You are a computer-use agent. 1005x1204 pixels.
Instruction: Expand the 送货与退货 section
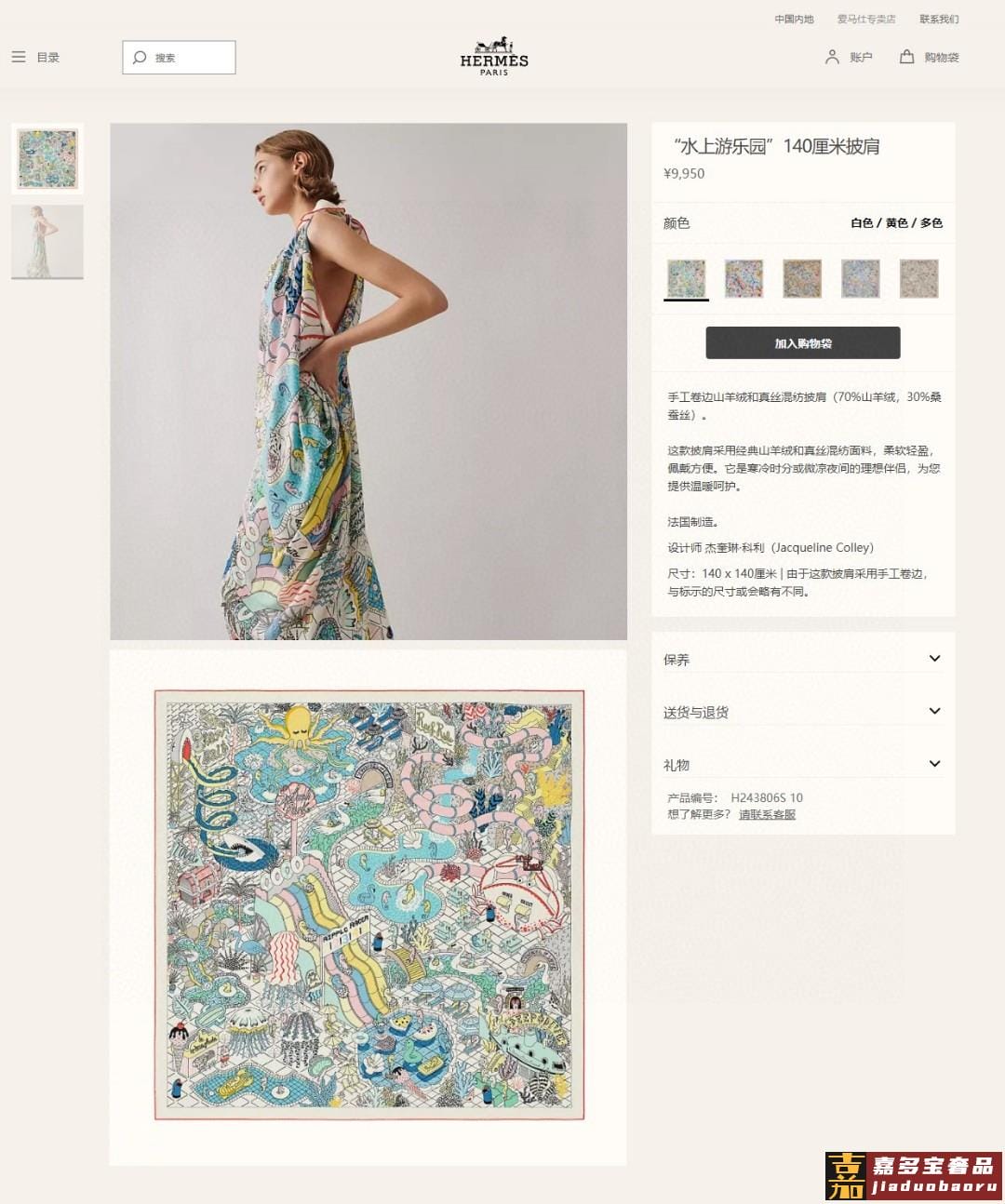point(802,712)
